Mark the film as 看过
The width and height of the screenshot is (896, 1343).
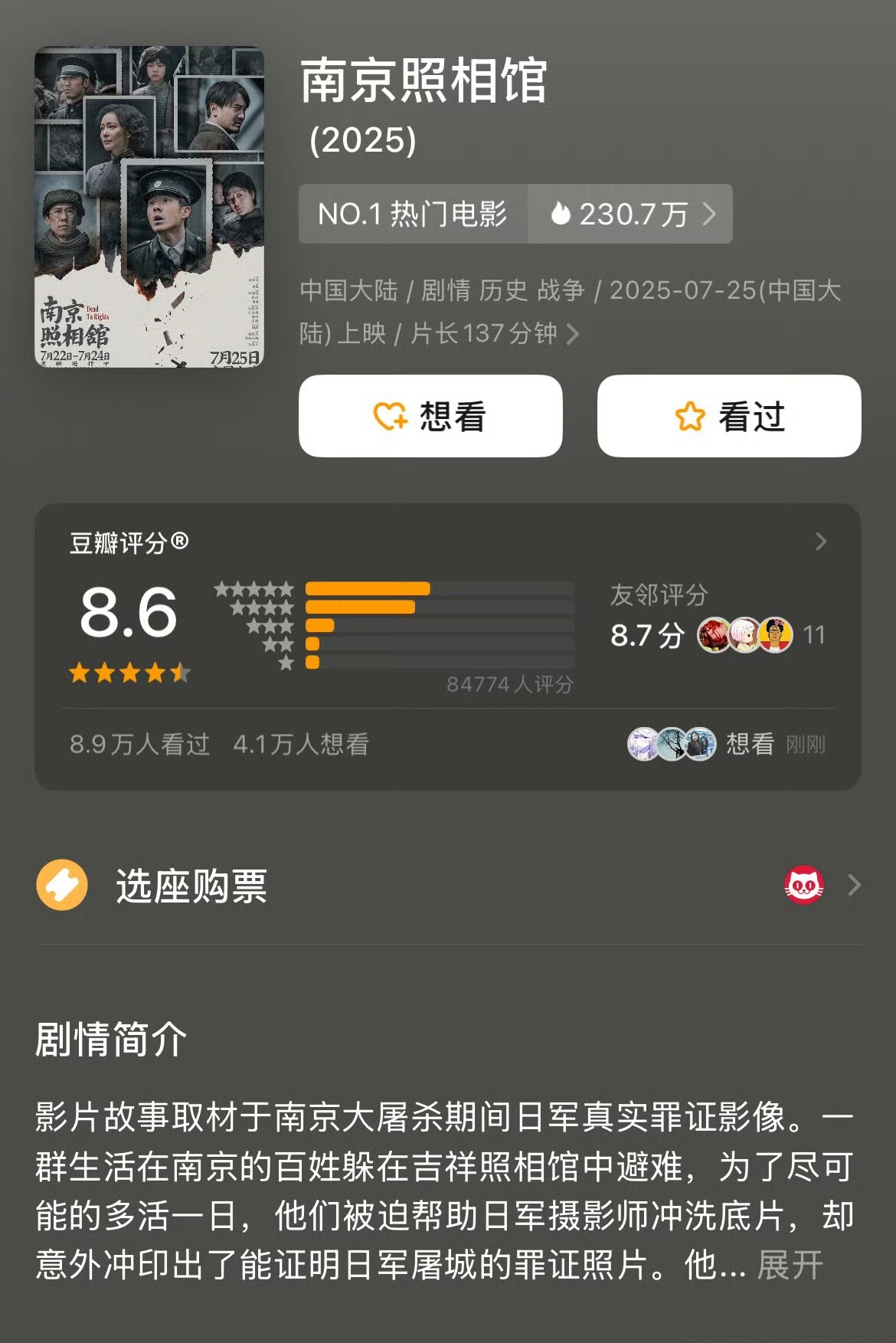(729, 416)
